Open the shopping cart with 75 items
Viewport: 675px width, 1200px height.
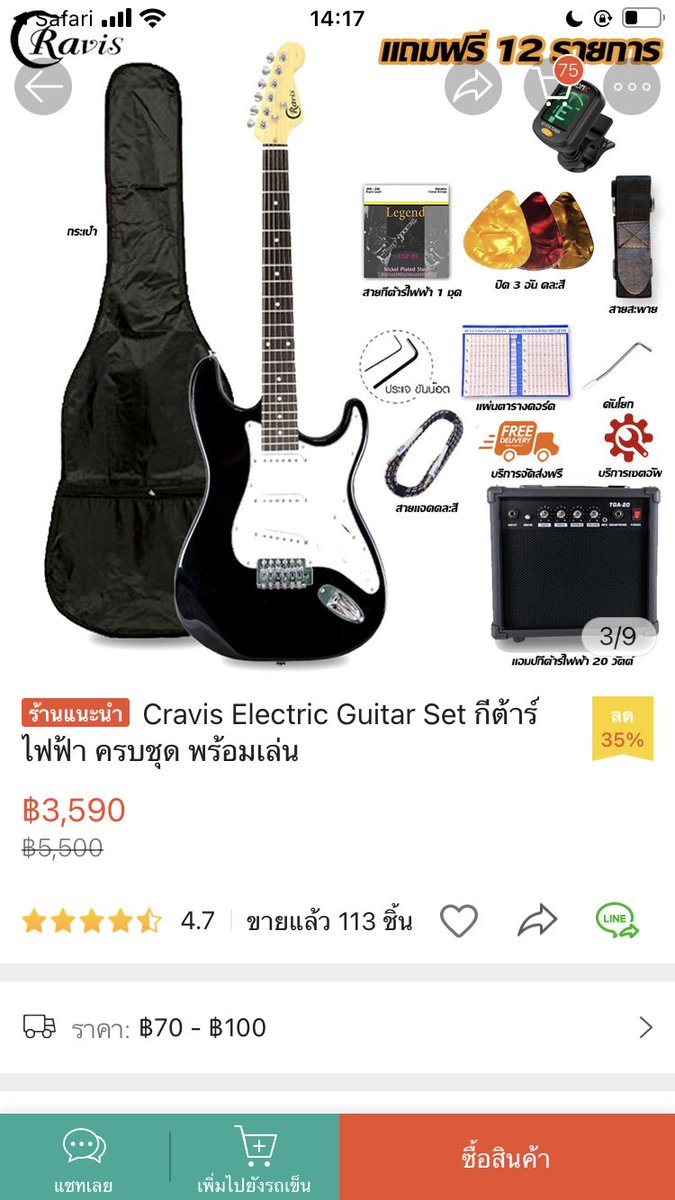point(553,86)
